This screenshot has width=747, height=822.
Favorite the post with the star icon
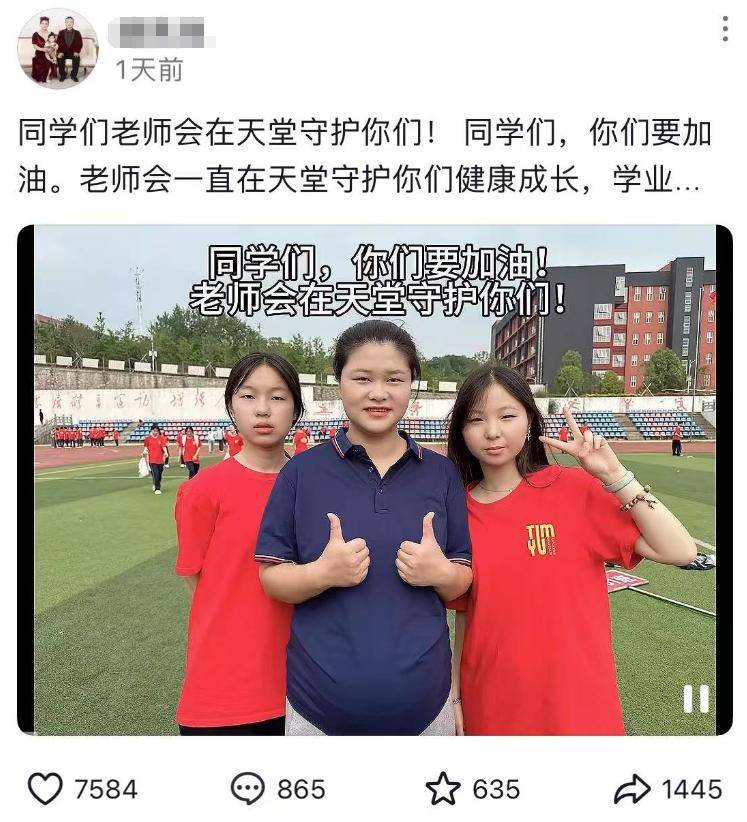click(443, 789)
